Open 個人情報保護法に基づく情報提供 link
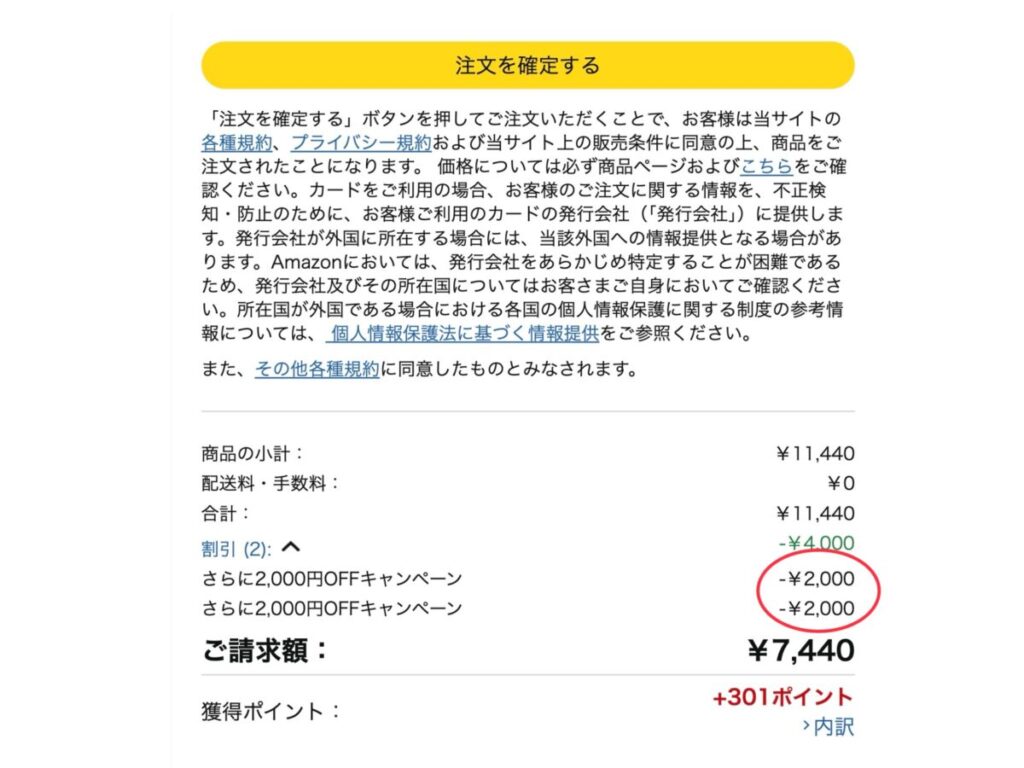This screenshot has height=768, width=1024. (463, 334)
